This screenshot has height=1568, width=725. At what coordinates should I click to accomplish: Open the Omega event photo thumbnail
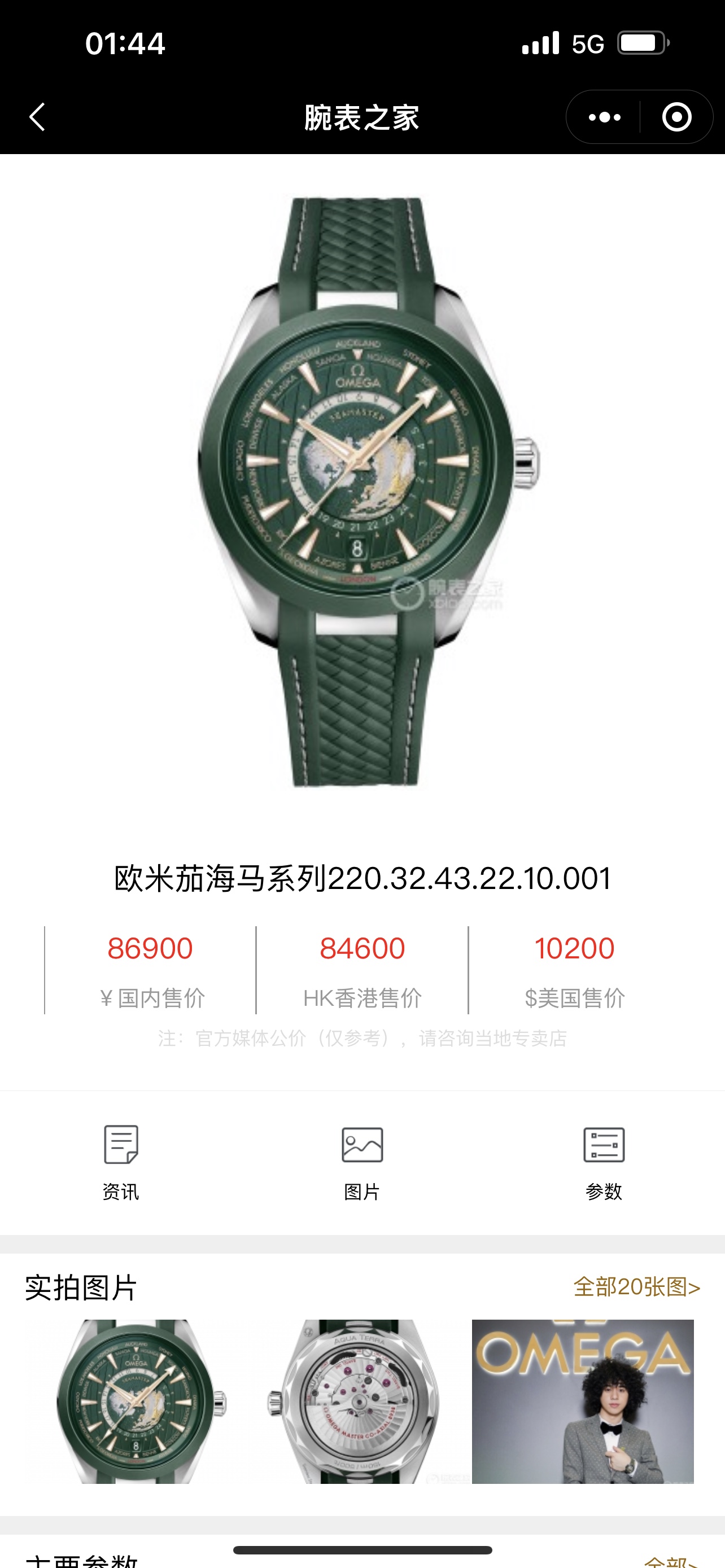tap(583, 1401)
